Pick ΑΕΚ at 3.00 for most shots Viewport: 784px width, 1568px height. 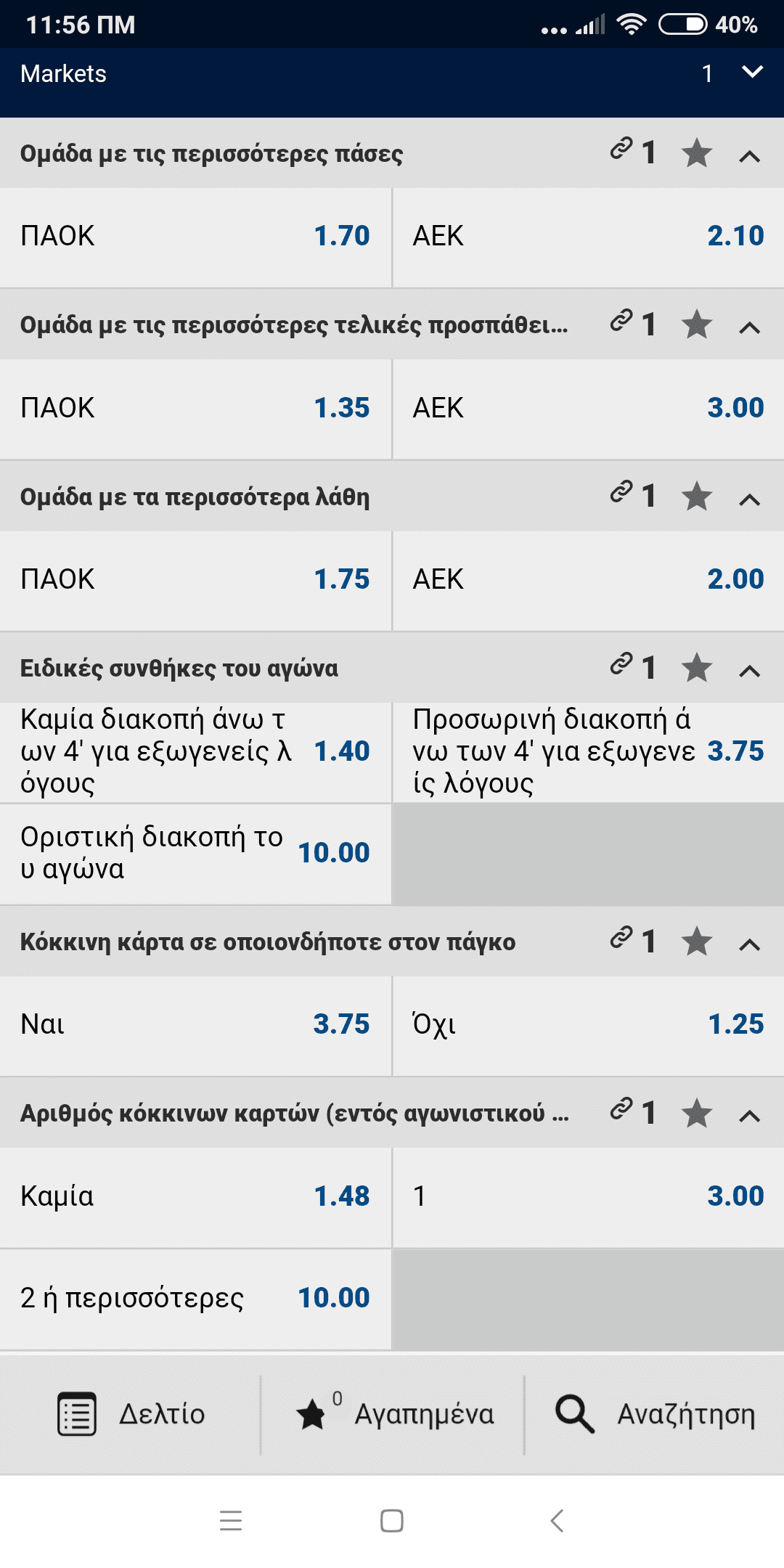[x=588, y=408]
